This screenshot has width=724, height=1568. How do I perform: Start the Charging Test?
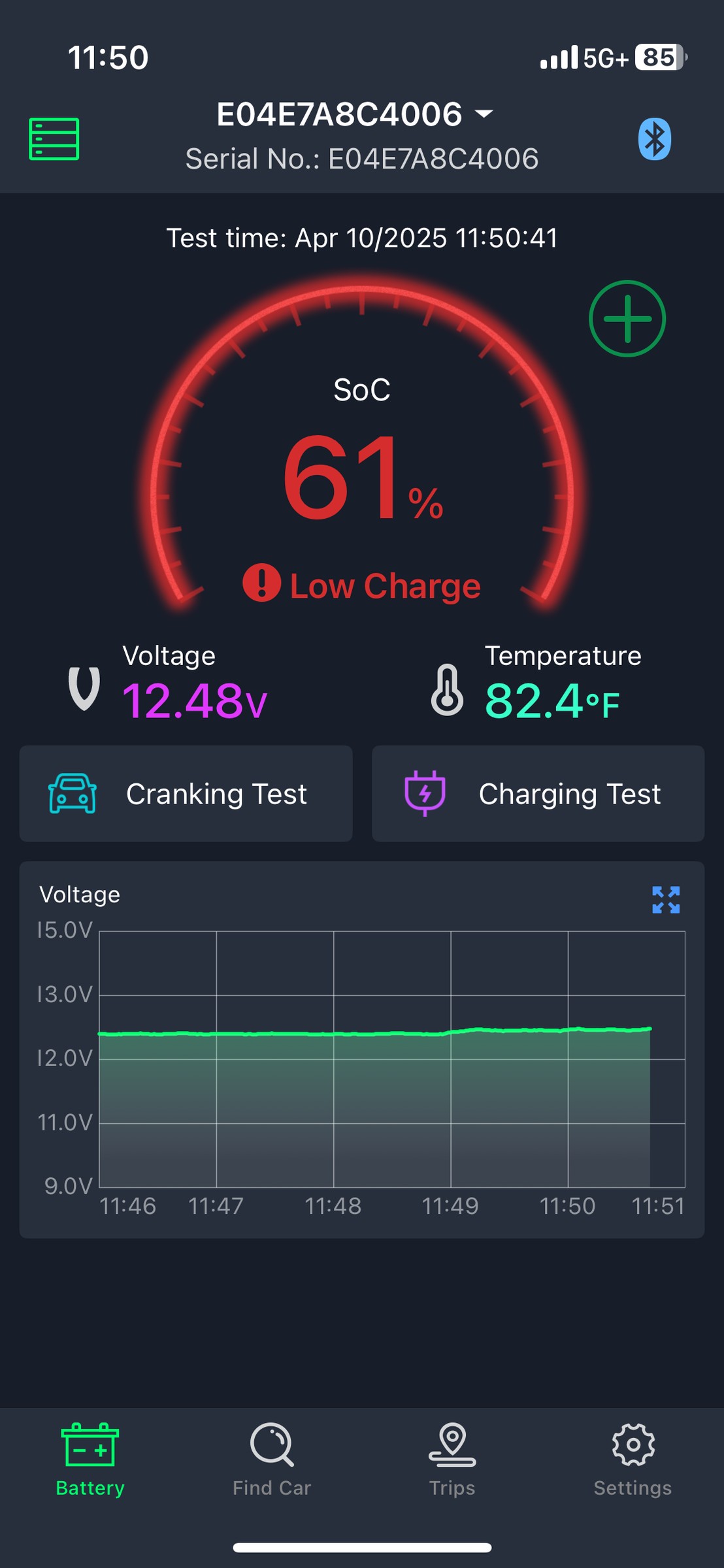pos(538,794)
